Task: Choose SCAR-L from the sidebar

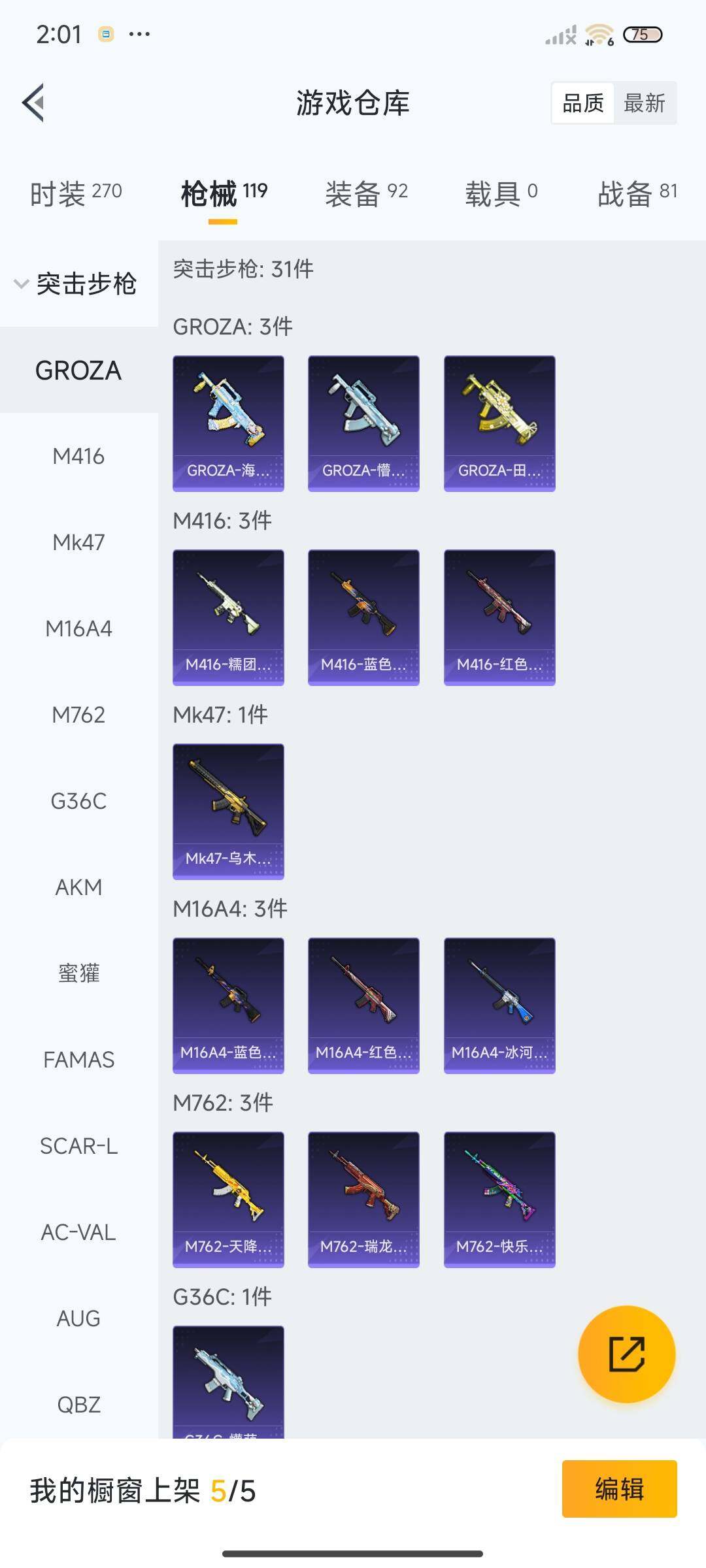Action: 78,1146
